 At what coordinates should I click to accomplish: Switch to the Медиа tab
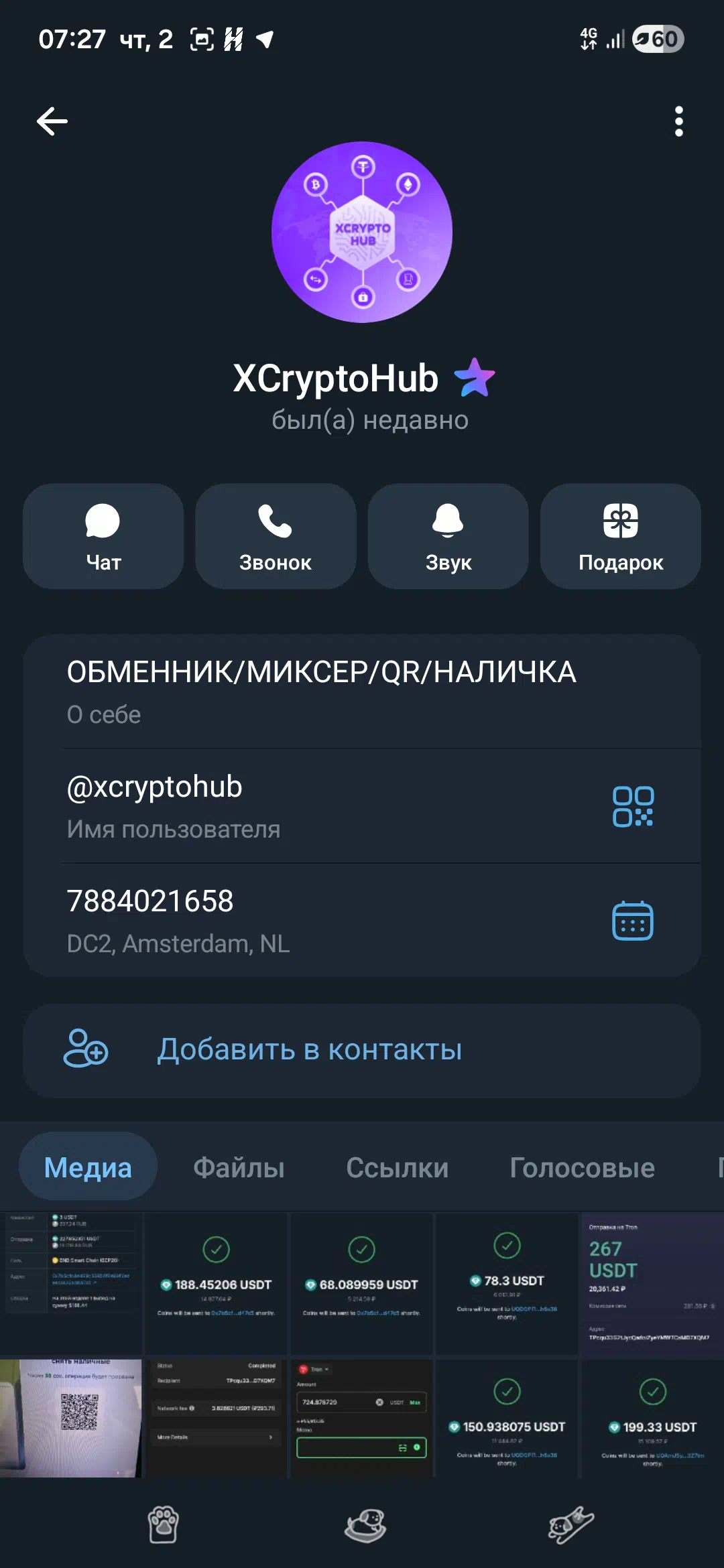(88, 1167)
